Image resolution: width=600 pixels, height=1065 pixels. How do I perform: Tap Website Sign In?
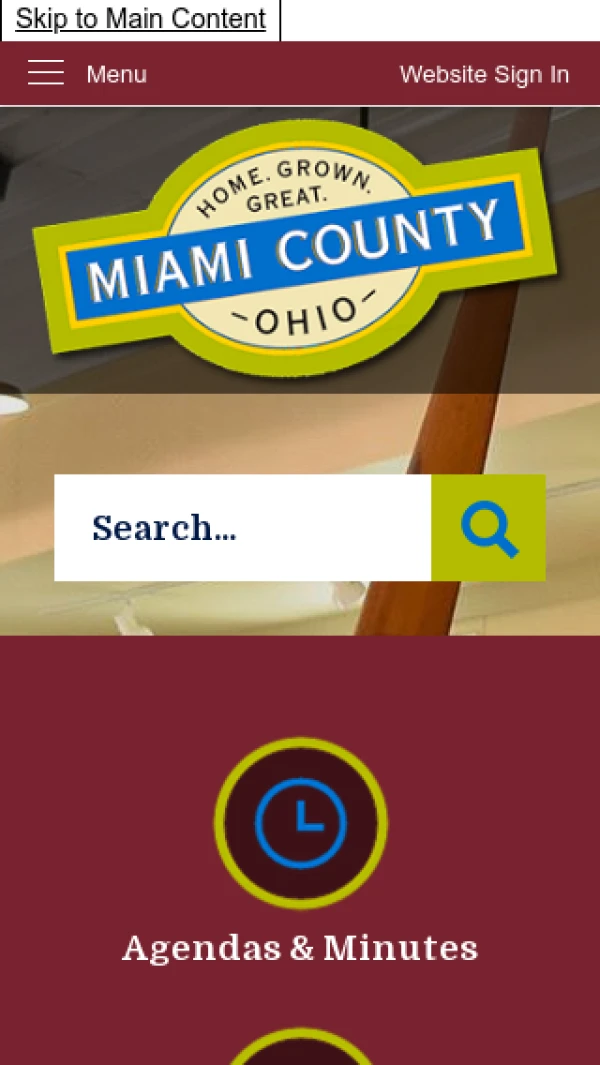tap(484, 74)
